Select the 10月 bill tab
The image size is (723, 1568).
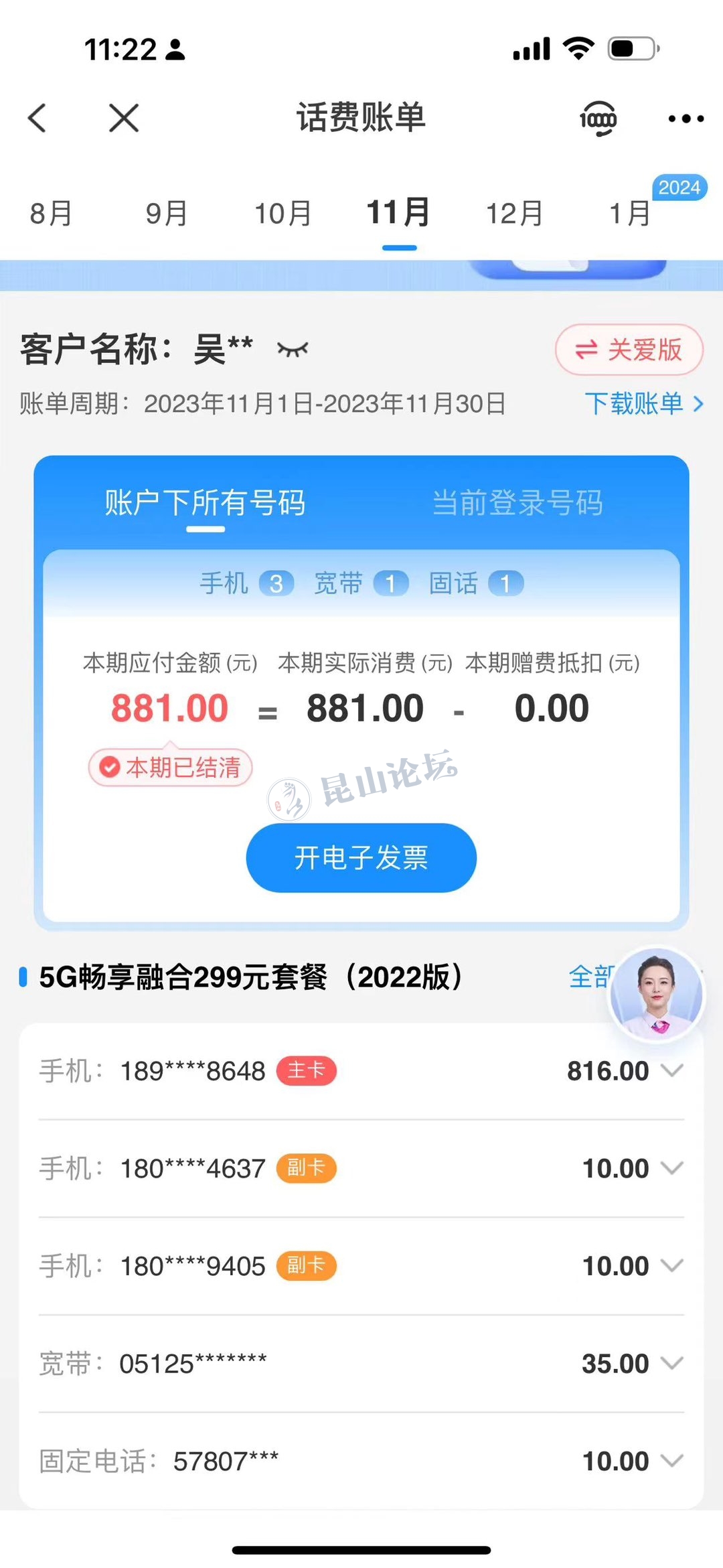click(x=283, y=214)
